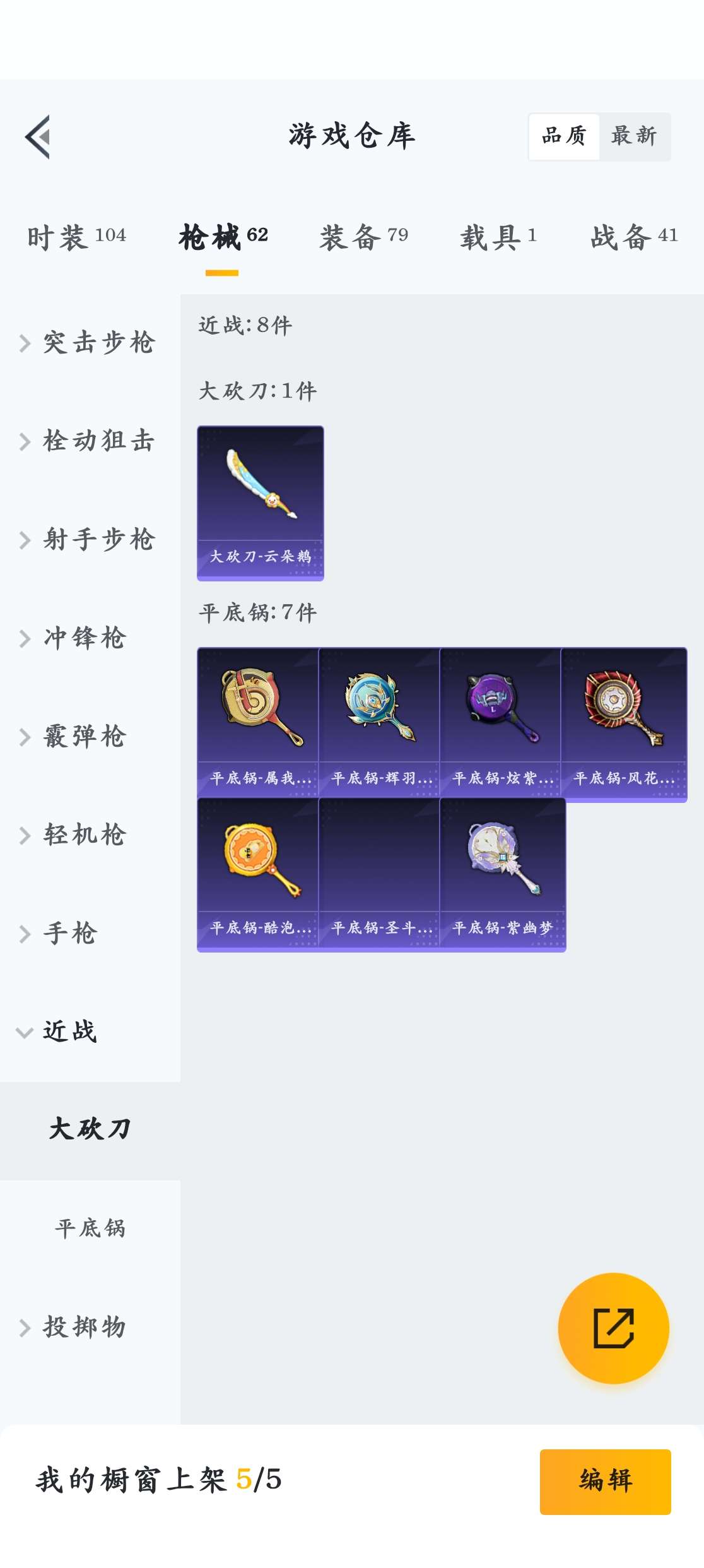Image resolution: width=704 pixels, height=1568 pixels.
Task: Sort inventory by 最新
Action: point(633,136)
